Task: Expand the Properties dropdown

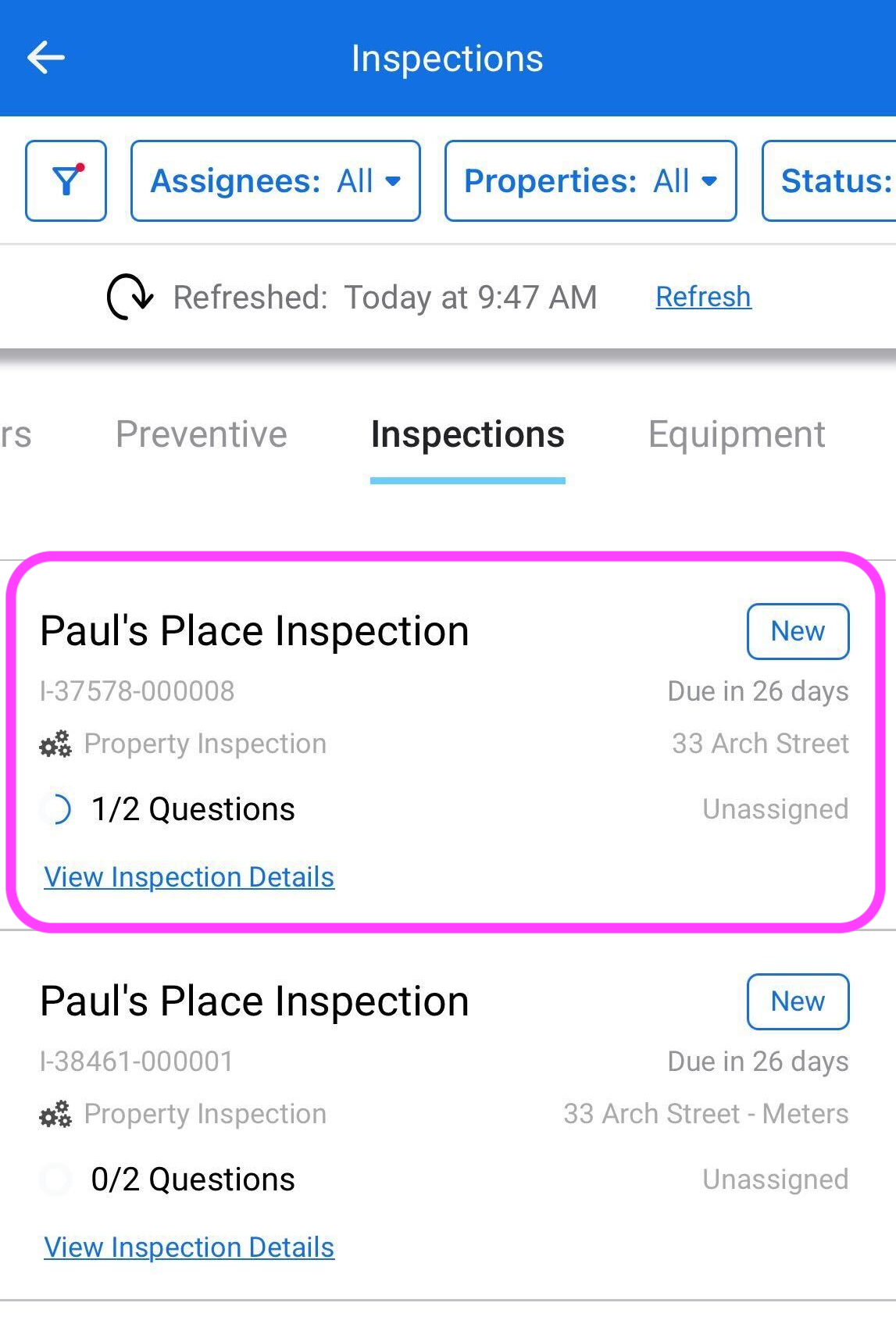Action: 591,181
